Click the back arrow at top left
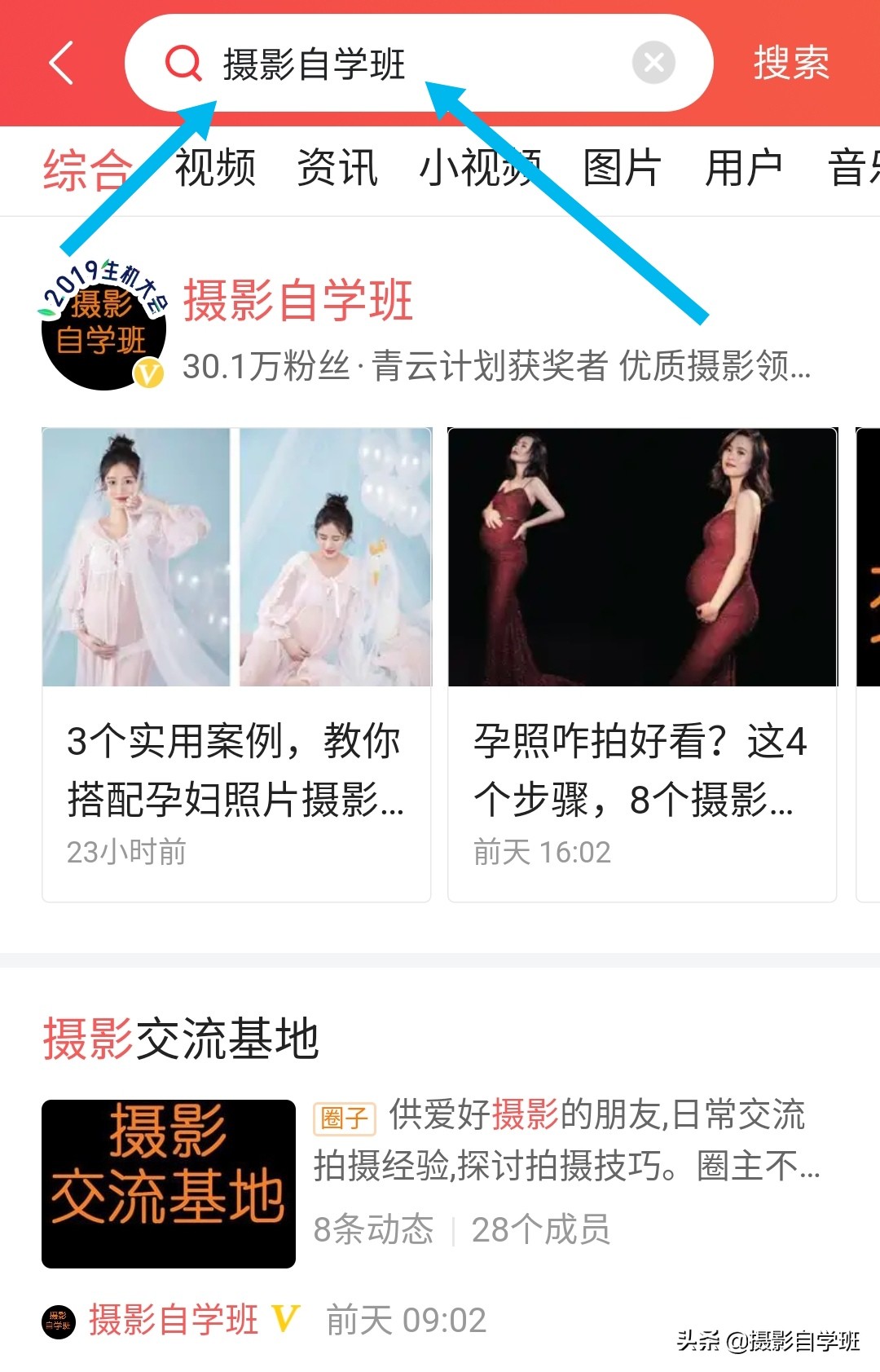The image size is (880, 1372). [61, 64]
